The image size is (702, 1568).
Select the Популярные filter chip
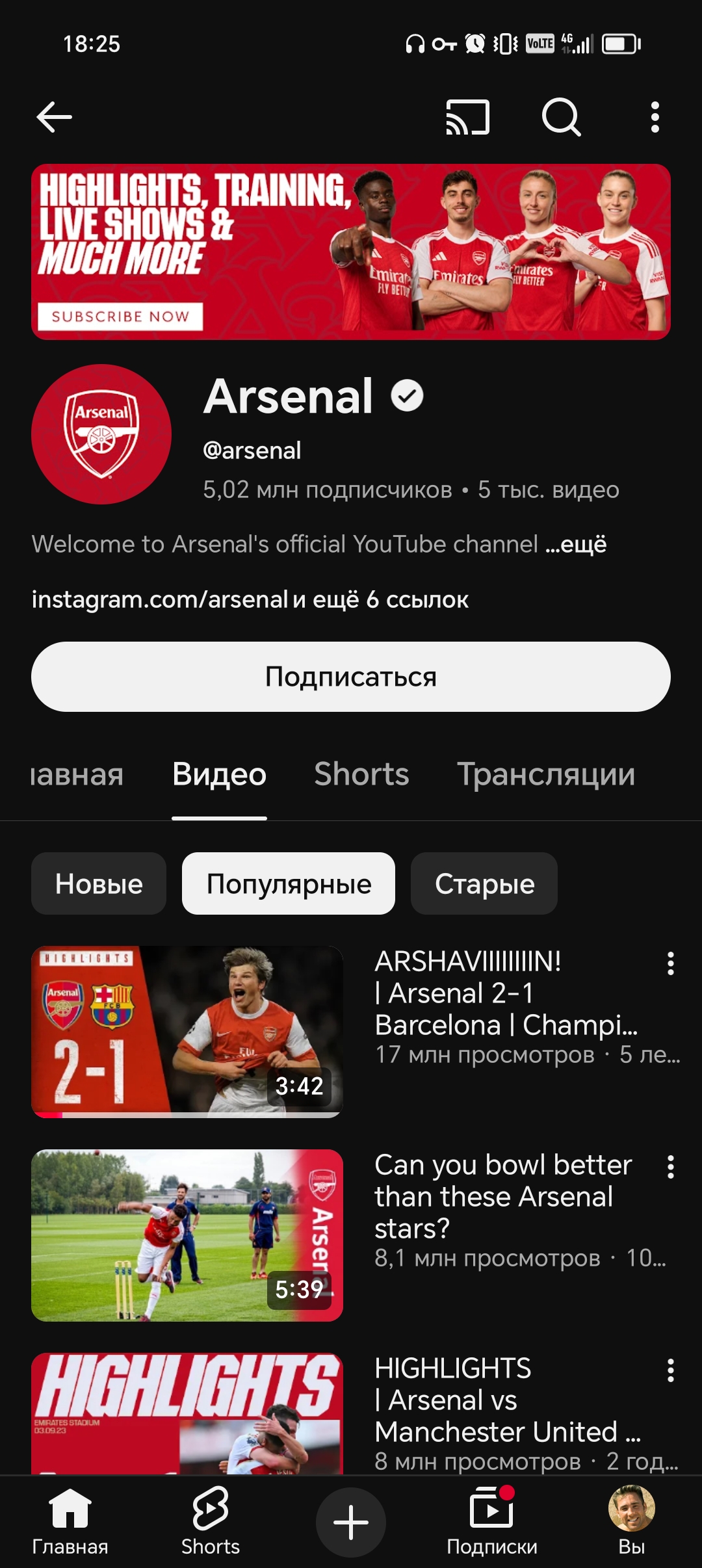tap(289, 883)
